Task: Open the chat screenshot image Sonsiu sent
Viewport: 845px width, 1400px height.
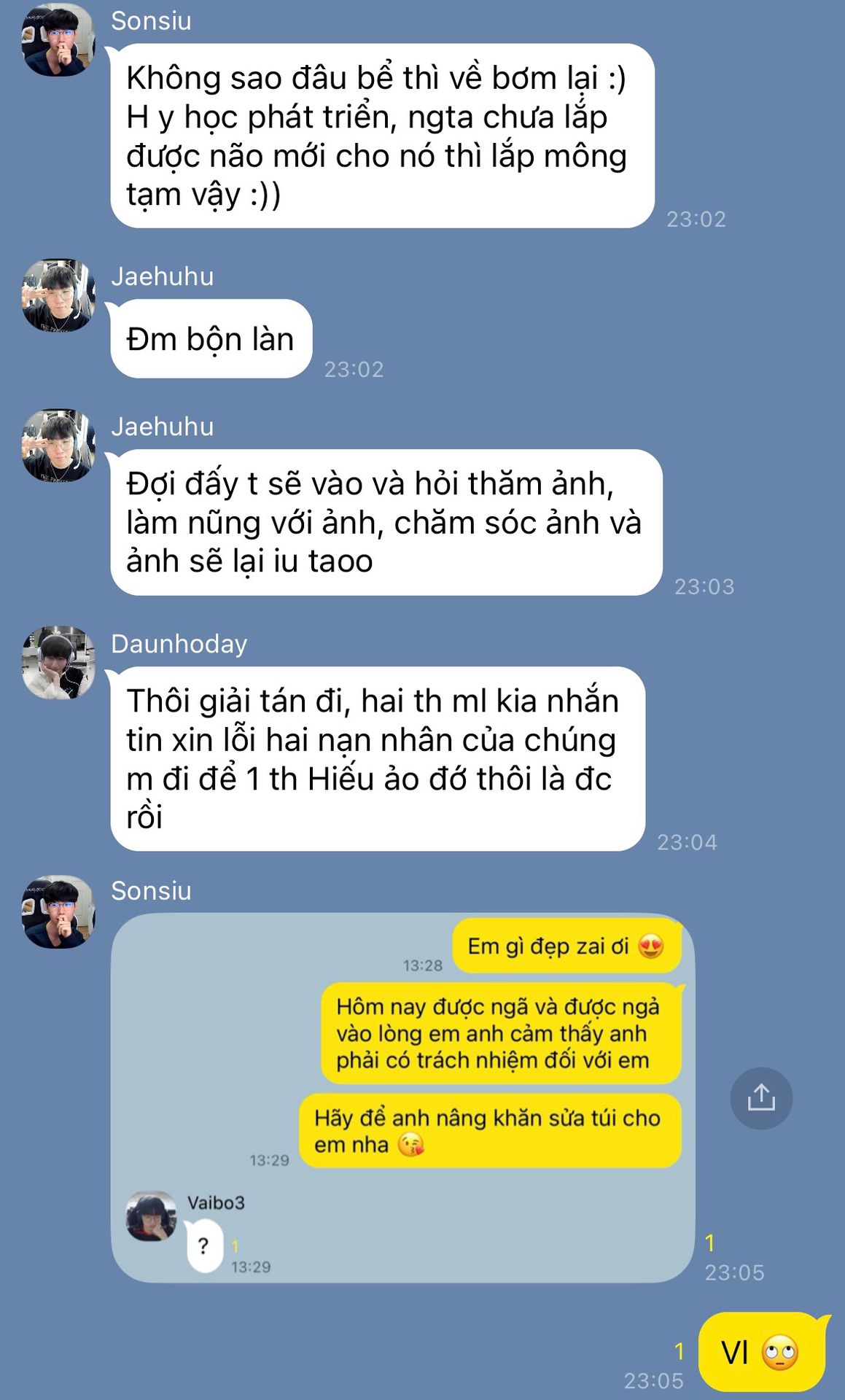Action: (402, 1097)
